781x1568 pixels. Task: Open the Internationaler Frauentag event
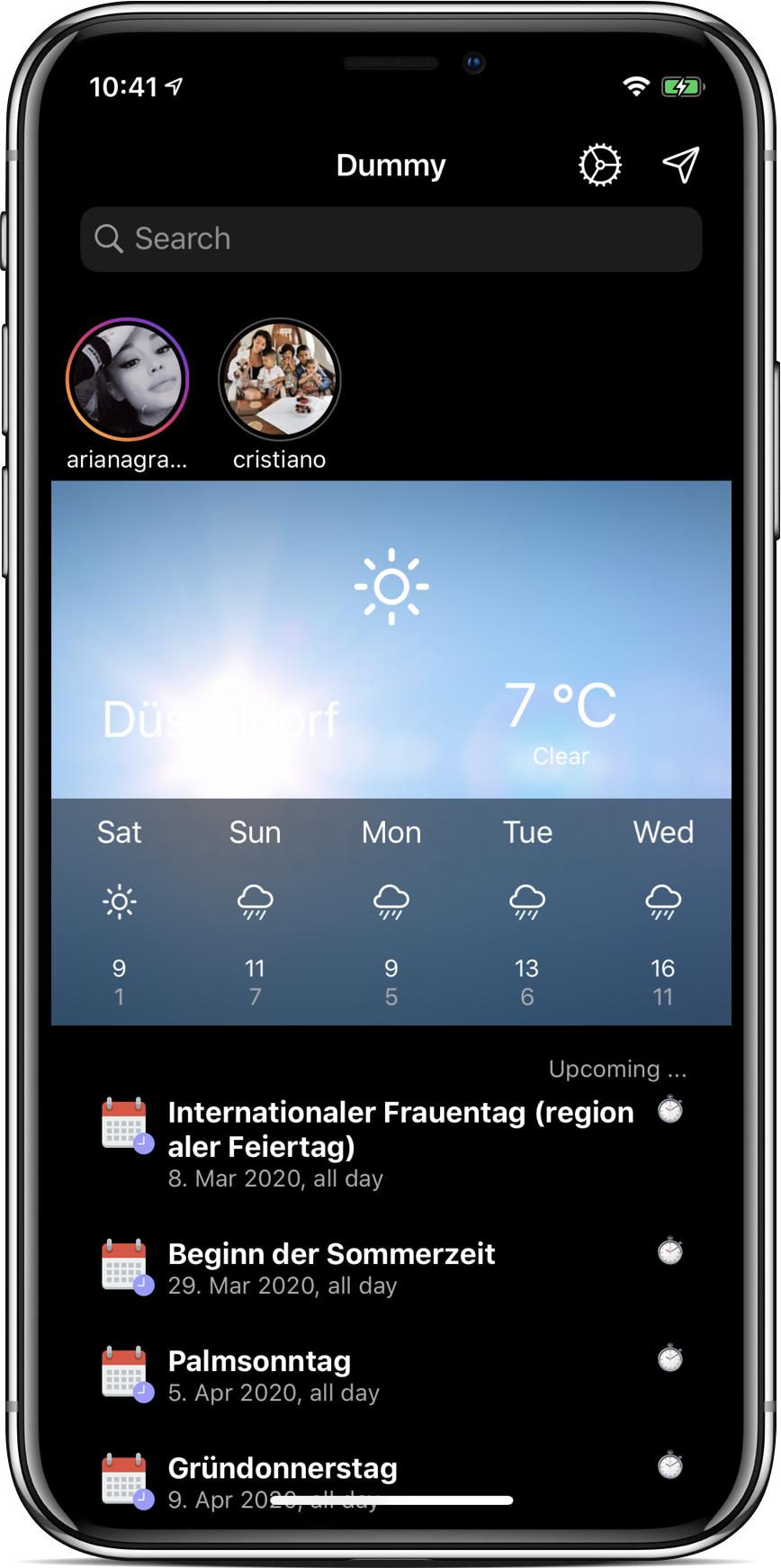pyautogui.click(x=378, y=1142)
